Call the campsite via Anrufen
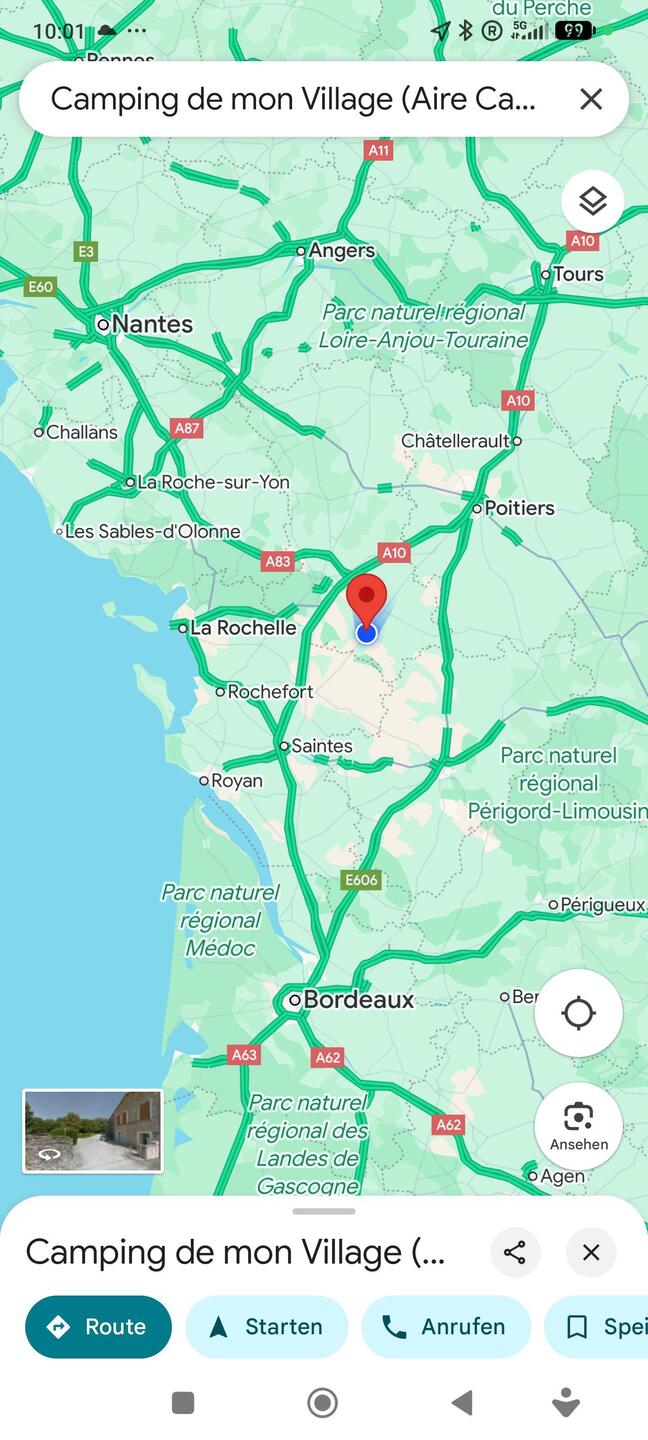The image size is (648, 1440). [445, 1327]
